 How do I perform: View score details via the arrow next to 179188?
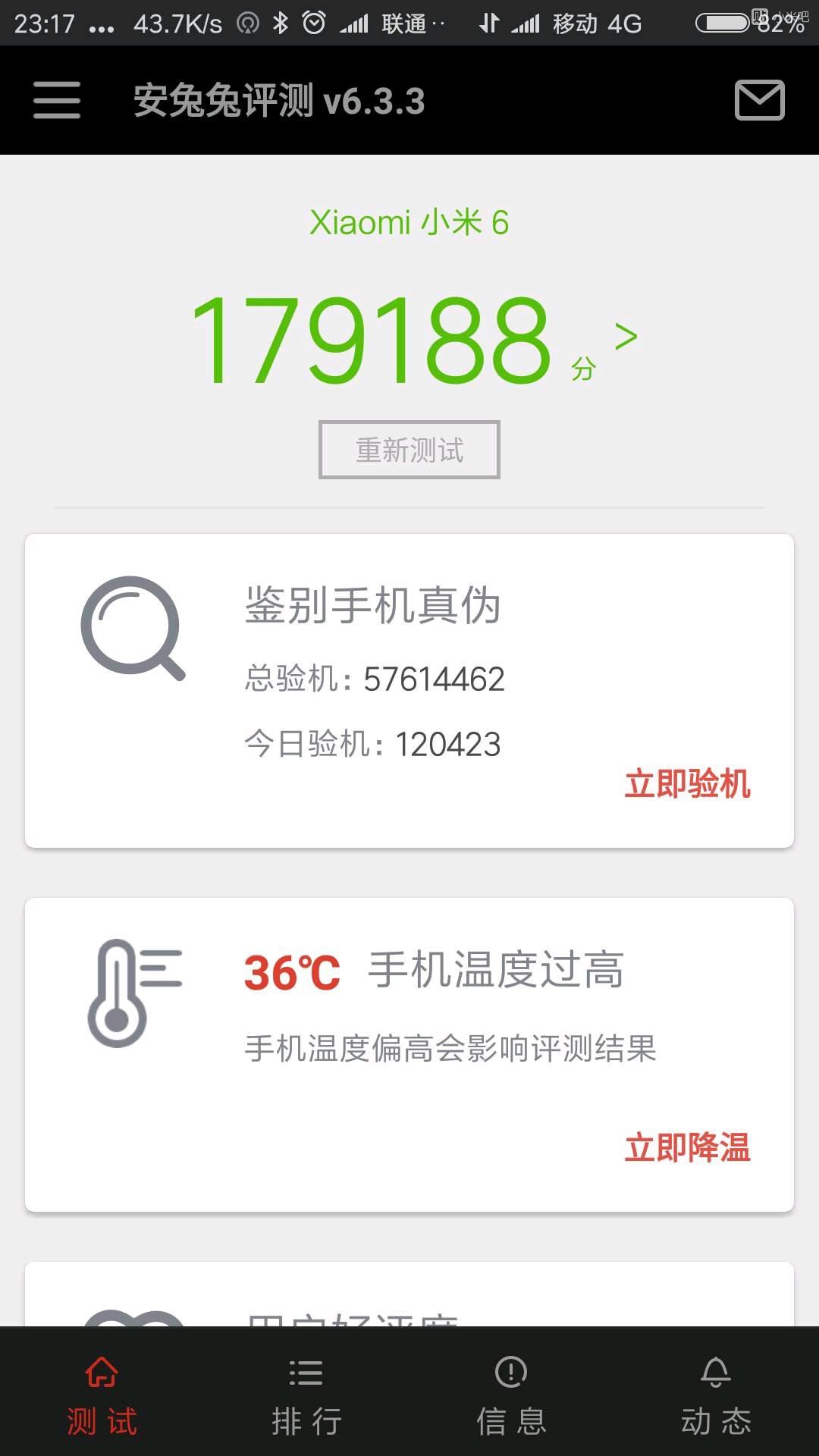click(x=626, y=337)
